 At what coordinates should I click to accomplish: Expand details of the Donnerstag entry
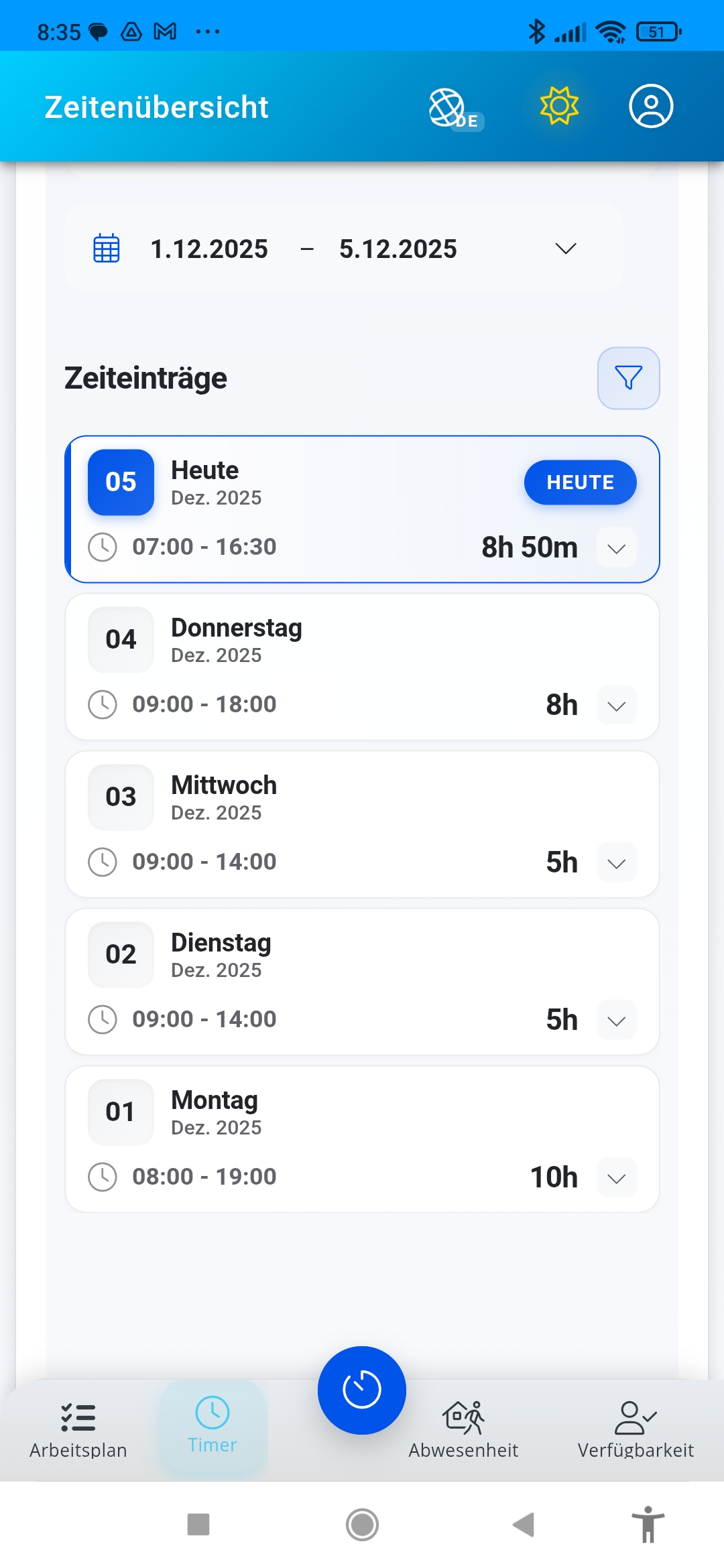(x=616, y=705)
